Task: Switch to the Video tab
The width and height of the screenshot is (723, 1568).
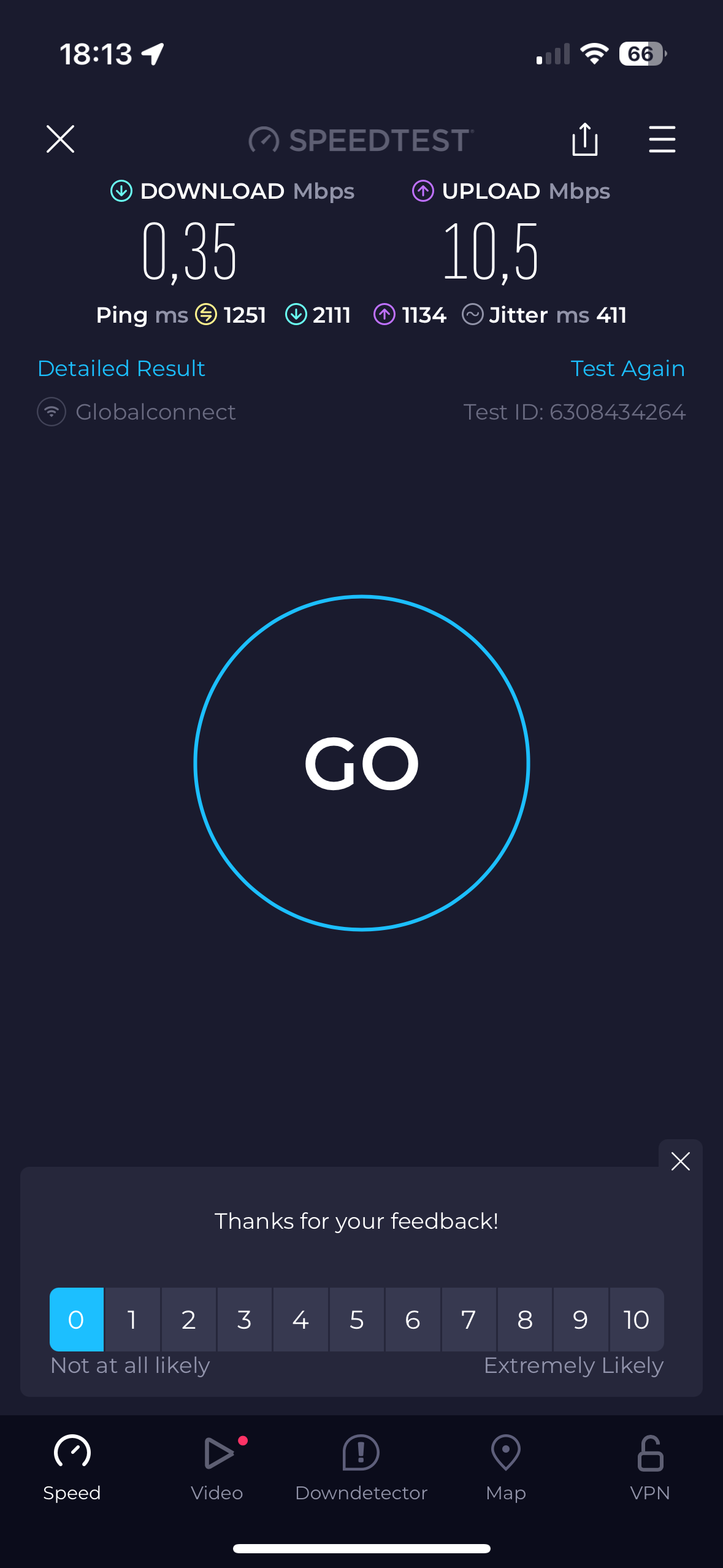Action: pyautogui.click(x=217, y=1467)
